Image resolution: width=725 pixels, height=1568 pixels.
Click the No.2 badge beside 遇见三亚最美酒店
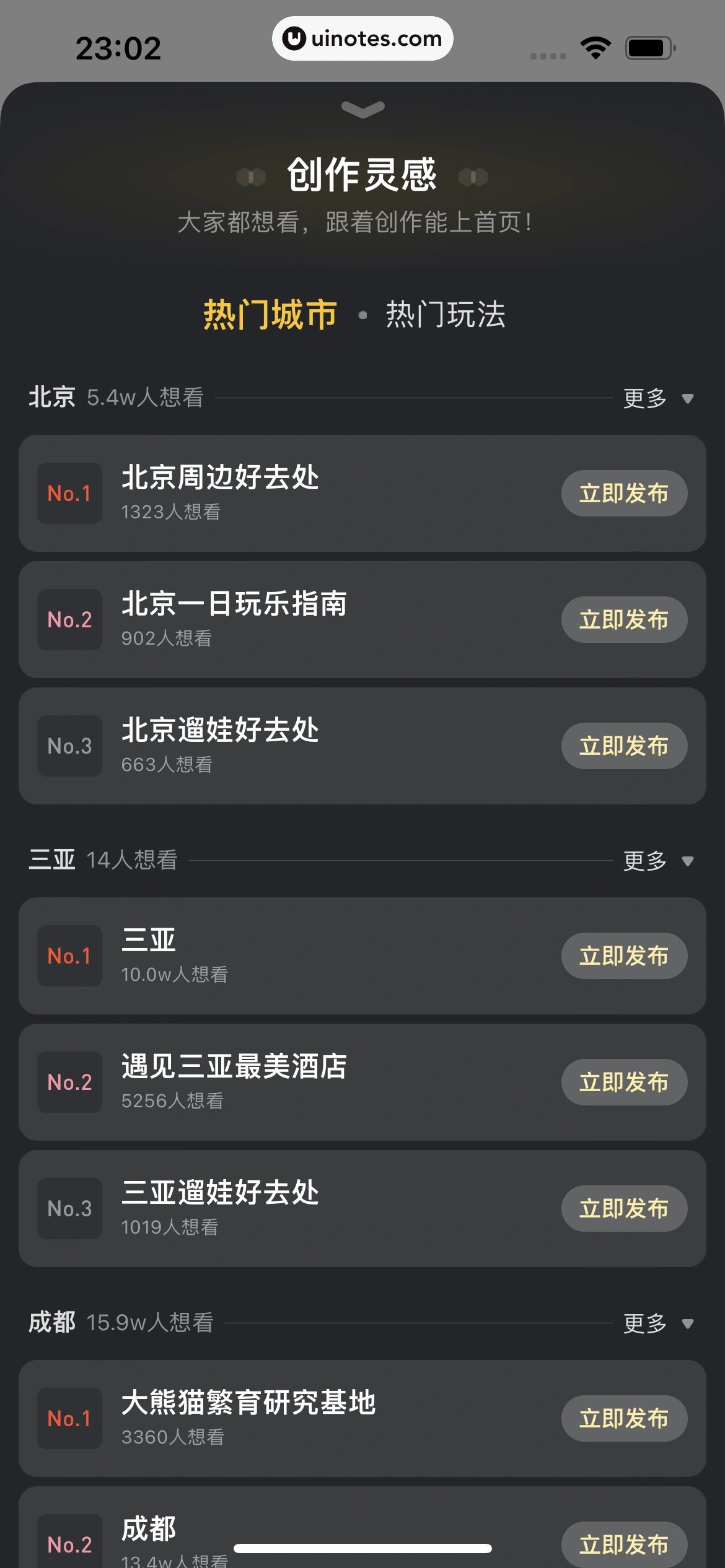pos(69,1082)
